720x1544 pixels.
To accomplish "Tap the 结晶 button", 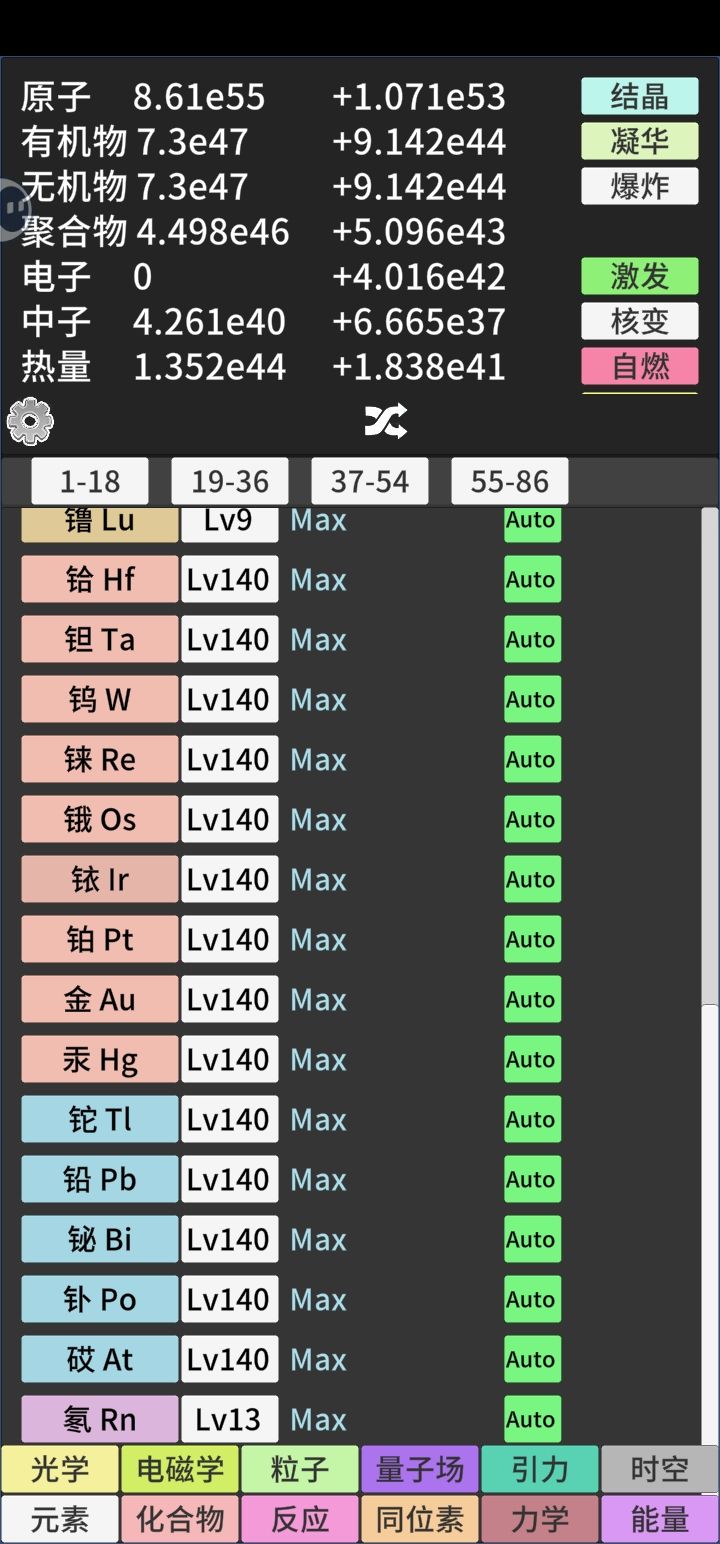I will [x=639, y=97].
